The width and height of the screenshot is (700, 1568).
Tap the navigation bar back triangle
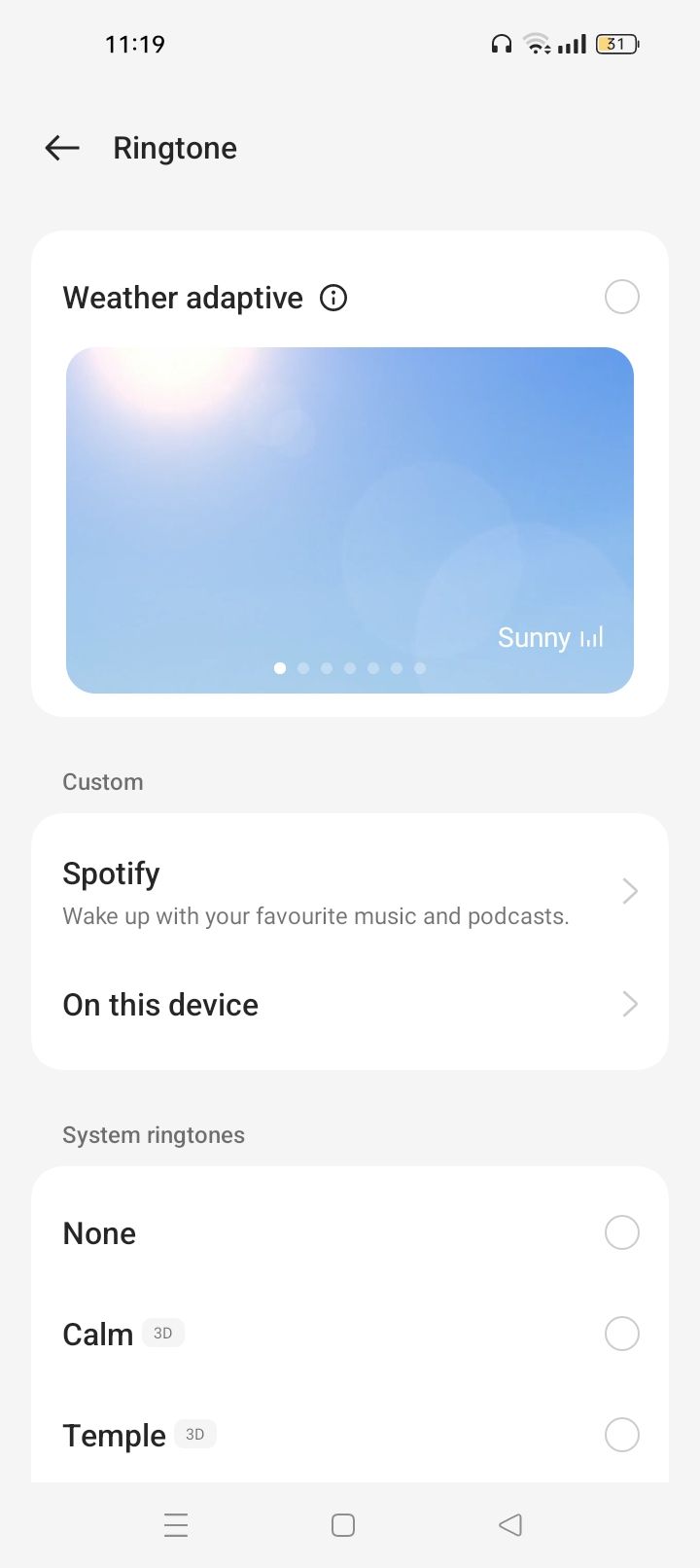509,1525
